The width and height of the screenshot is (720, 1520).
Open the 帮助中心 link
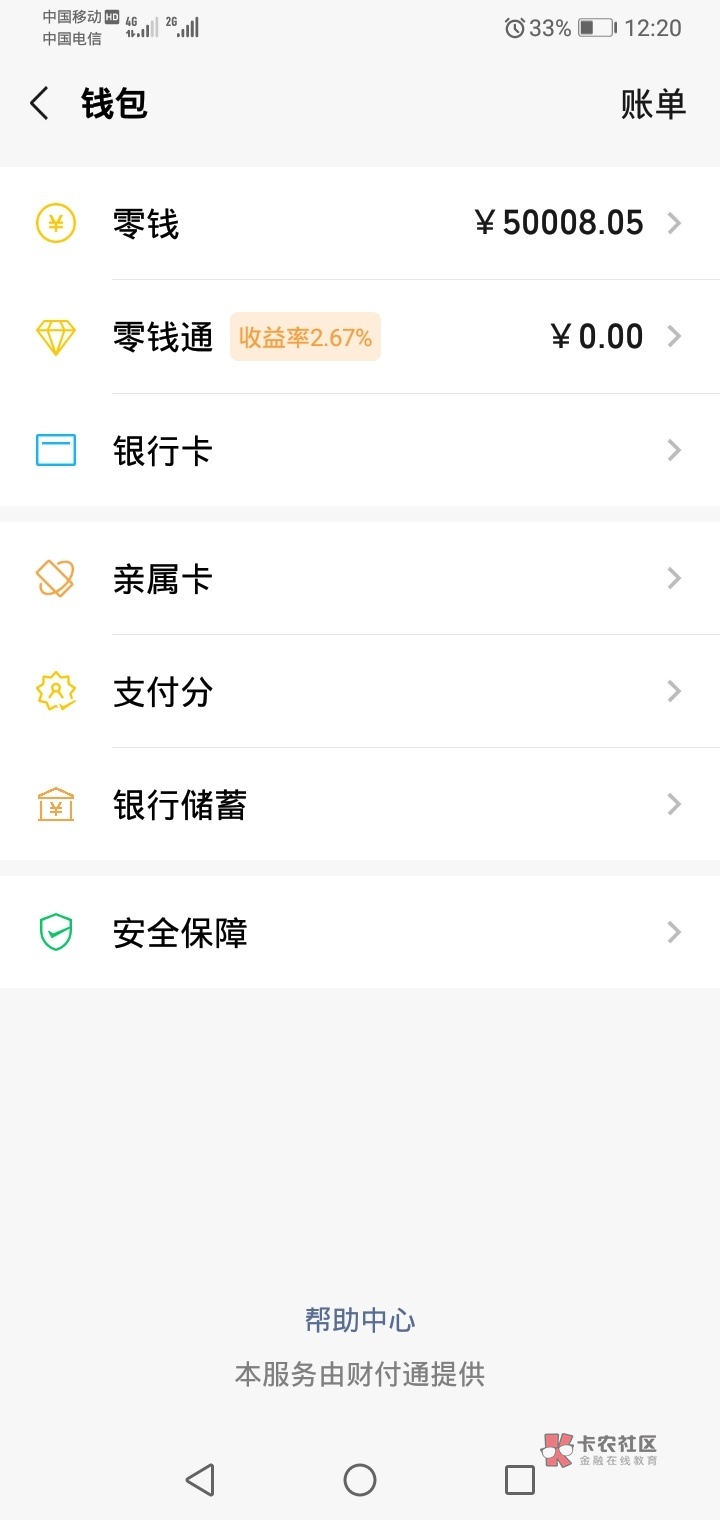360,1320
